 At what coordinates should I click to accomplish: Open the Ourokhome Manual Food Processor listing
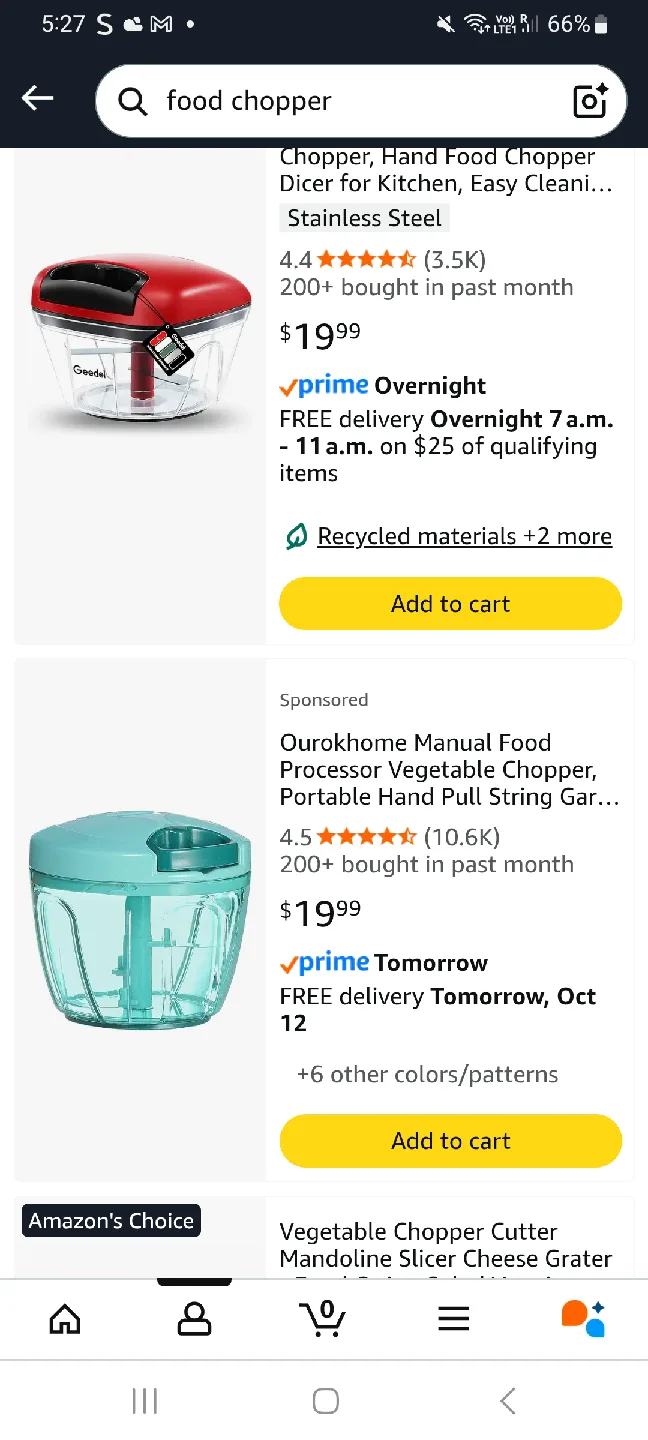pos(449,770)
